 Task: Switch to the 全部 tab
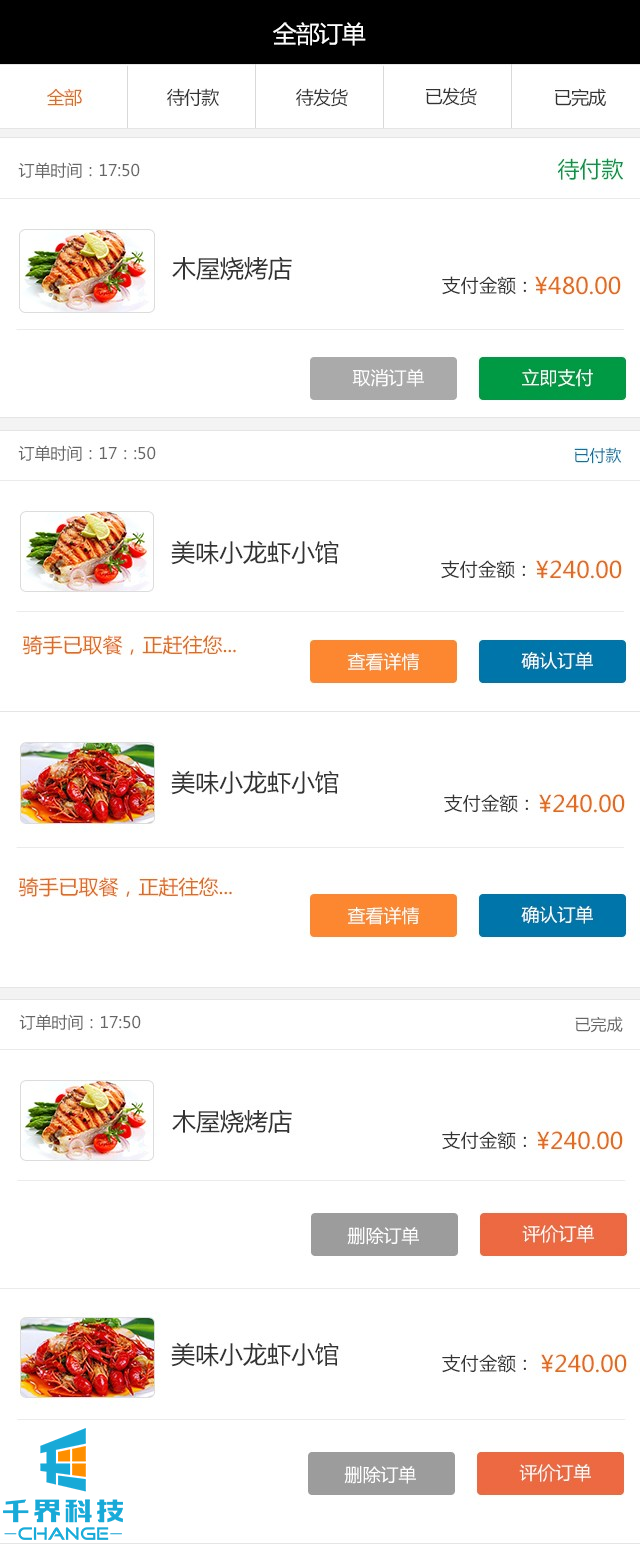click(x=64, y=97)
